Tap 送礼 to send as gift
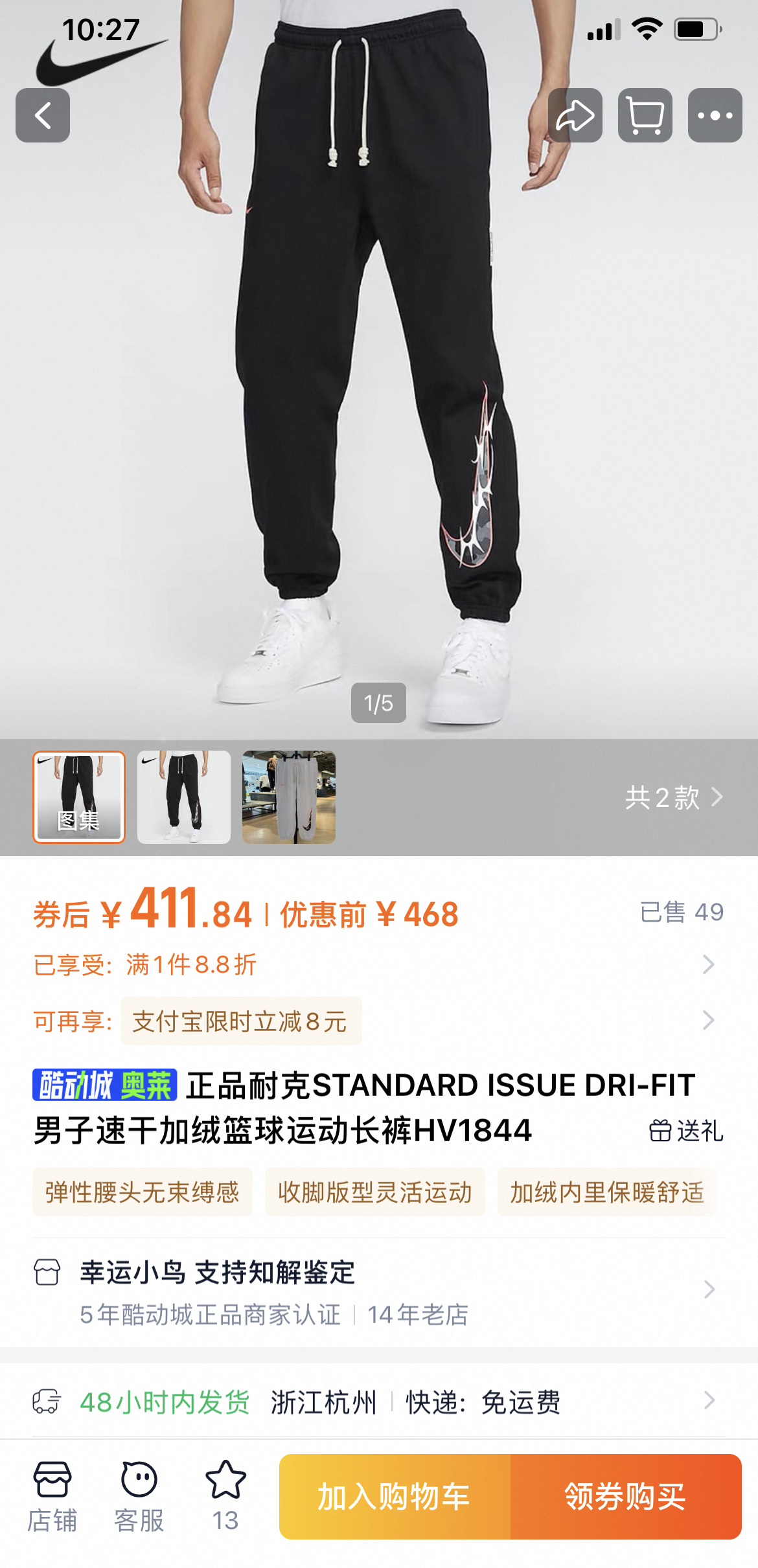Screen dimensions: 758x1568 [686, 1131]
